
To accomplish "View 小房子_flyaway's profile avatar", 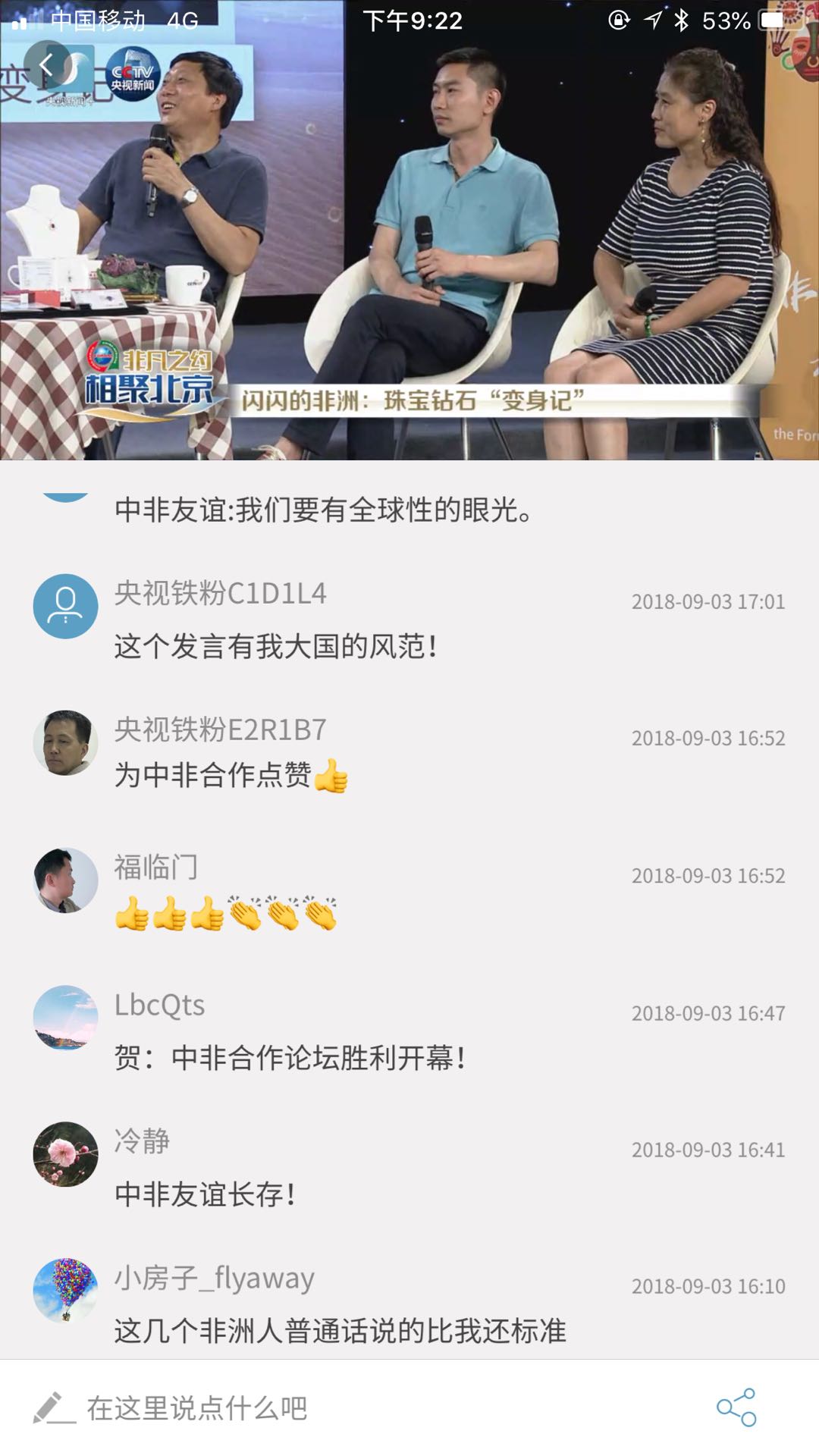I will click(65, 1291).
